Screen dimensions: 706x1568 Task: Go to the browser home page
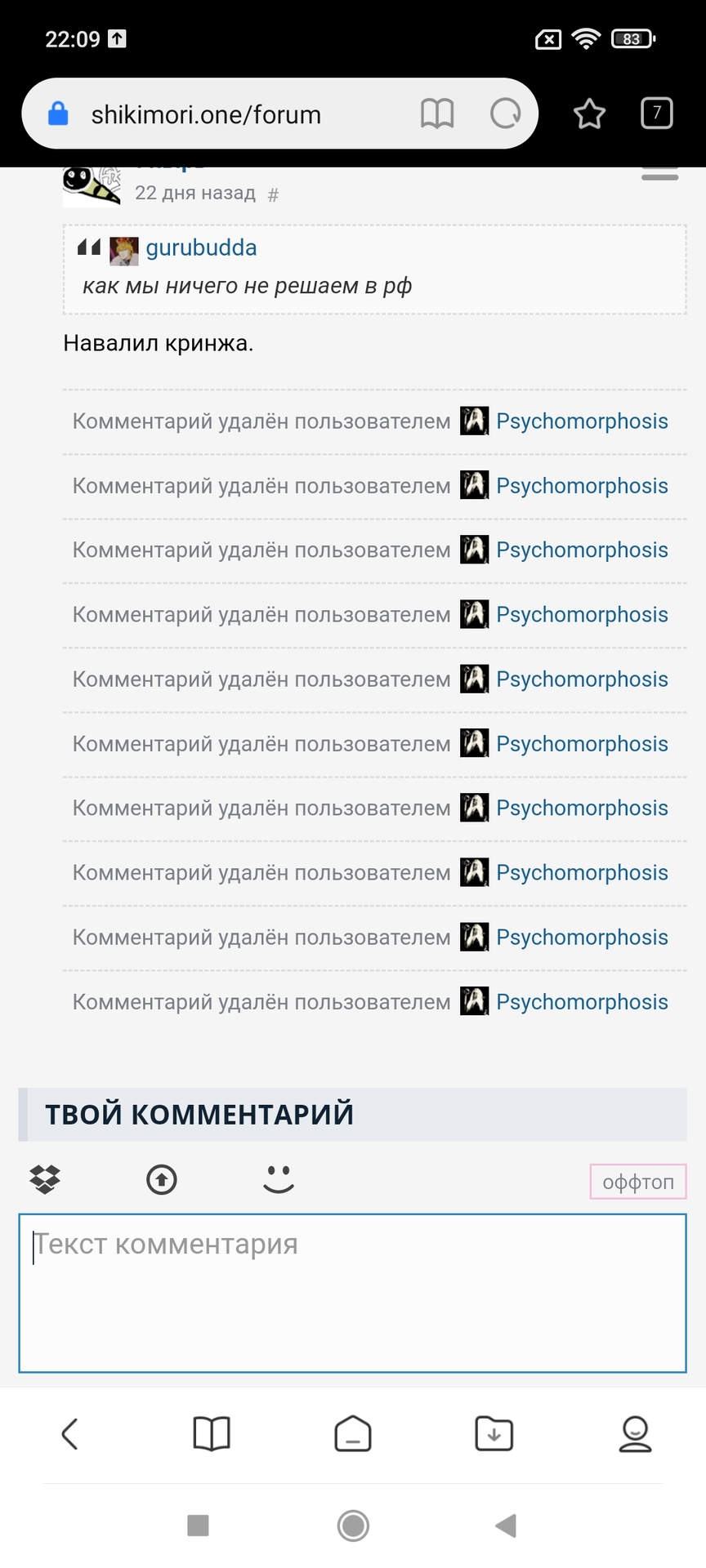click(353, 1433)
